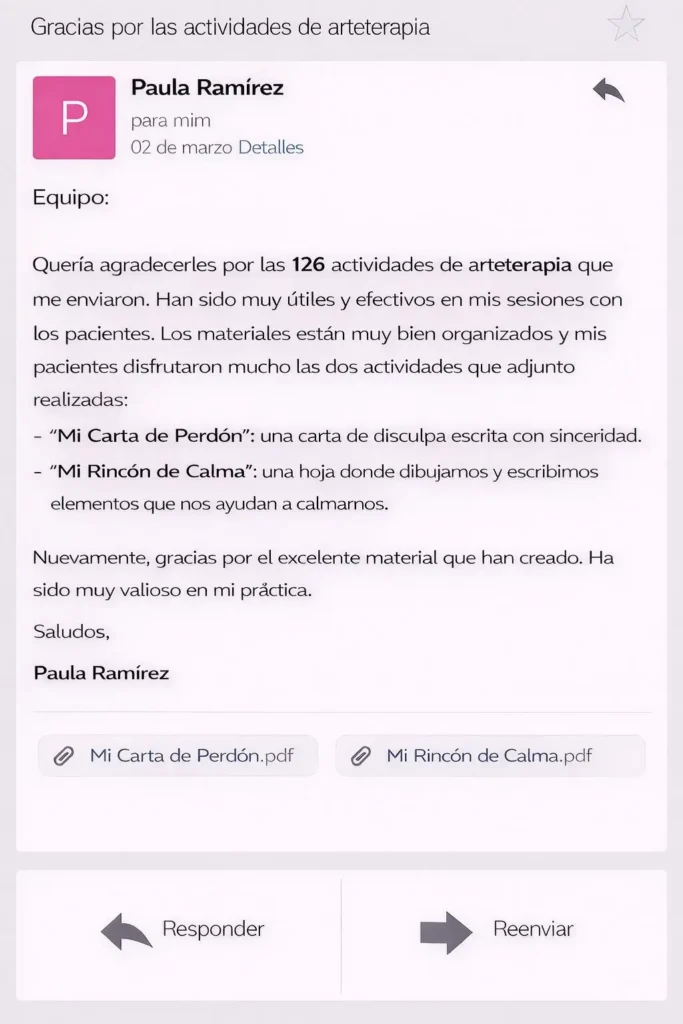
Task: Show message Detalles
Action: tap(270, 147)
